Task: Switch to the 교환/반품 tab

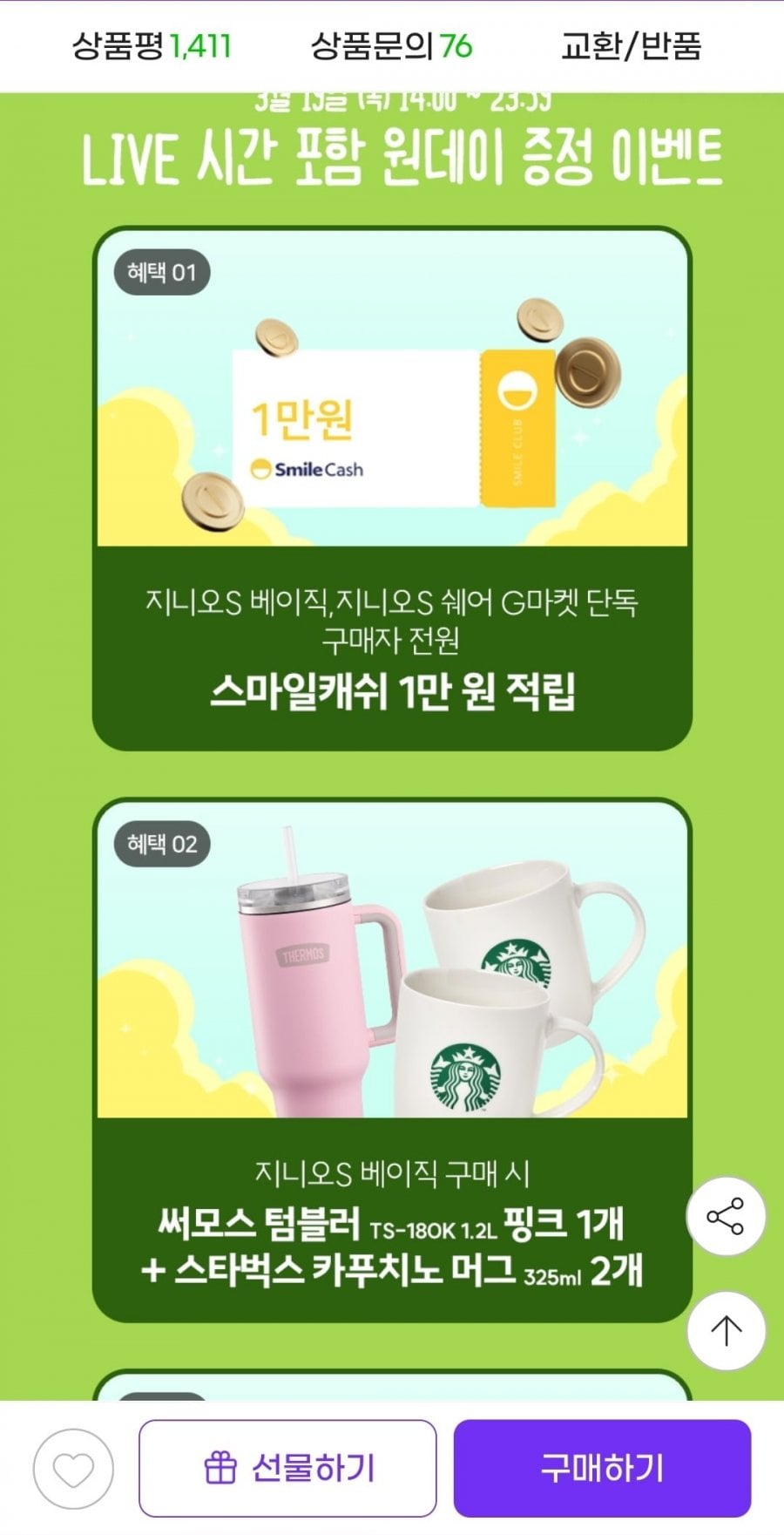Action: (631, 45)
